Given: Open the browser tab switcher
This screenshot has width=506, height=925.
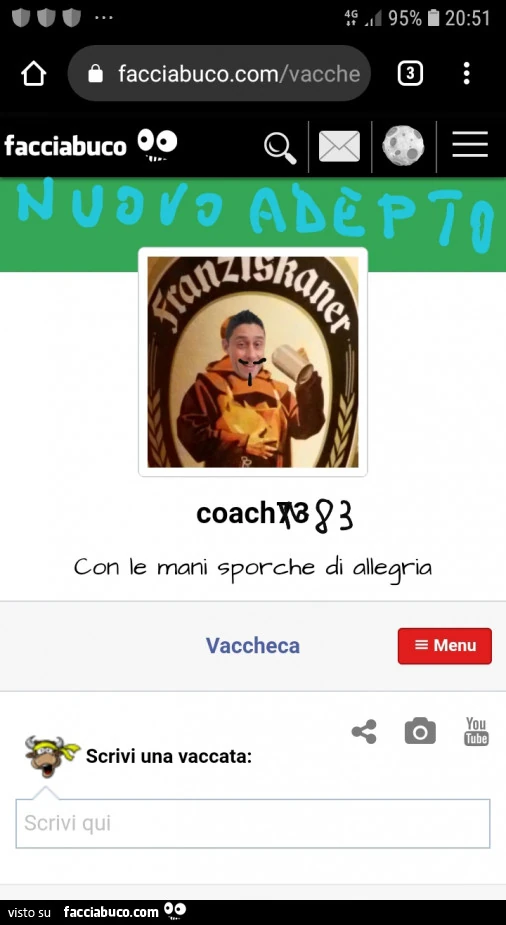Looking at the screenshot, I should pyautogui.click(x=410, y=74).
